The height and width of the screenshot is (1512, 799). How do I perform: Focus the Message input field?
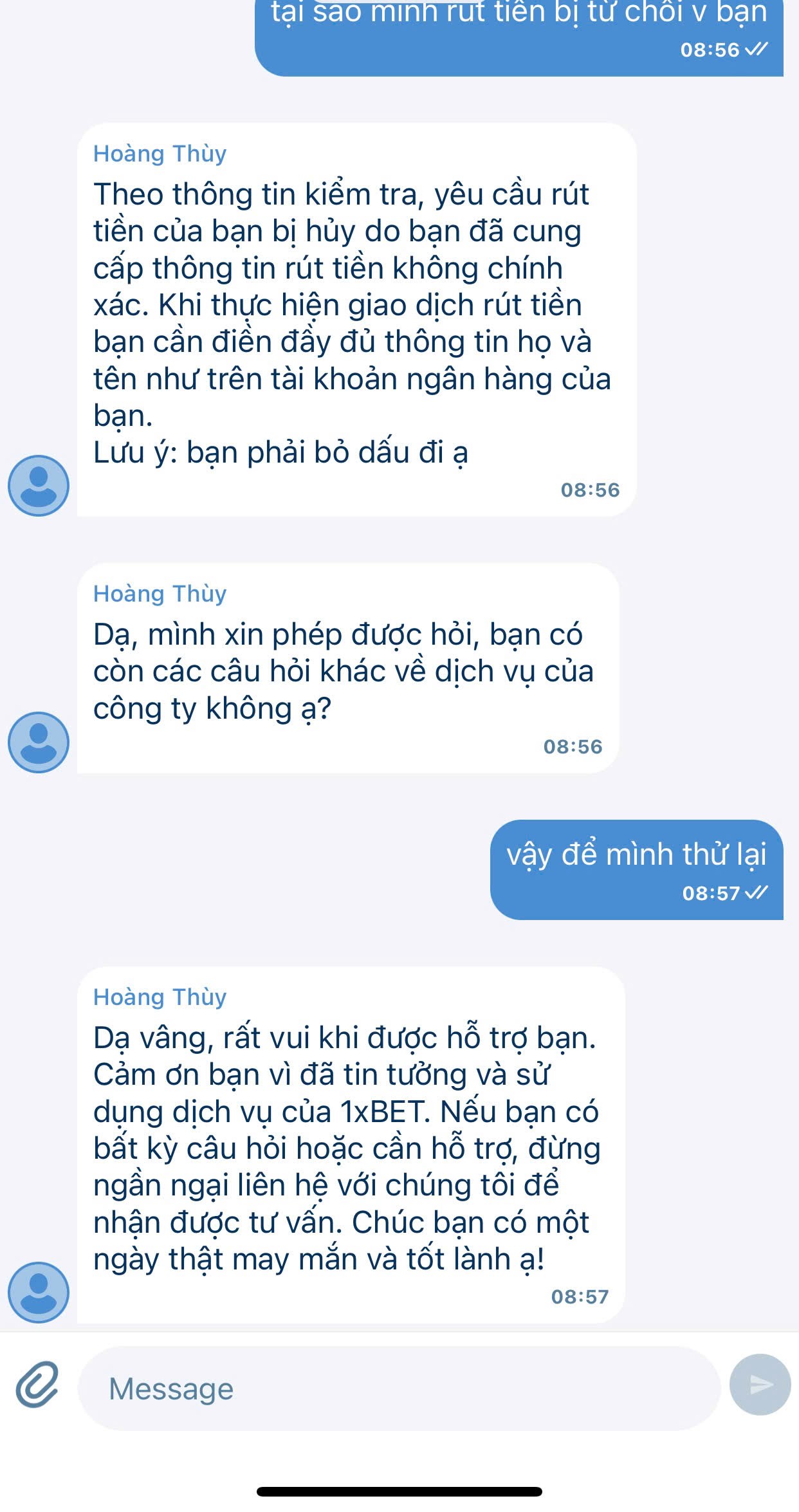398,1388
